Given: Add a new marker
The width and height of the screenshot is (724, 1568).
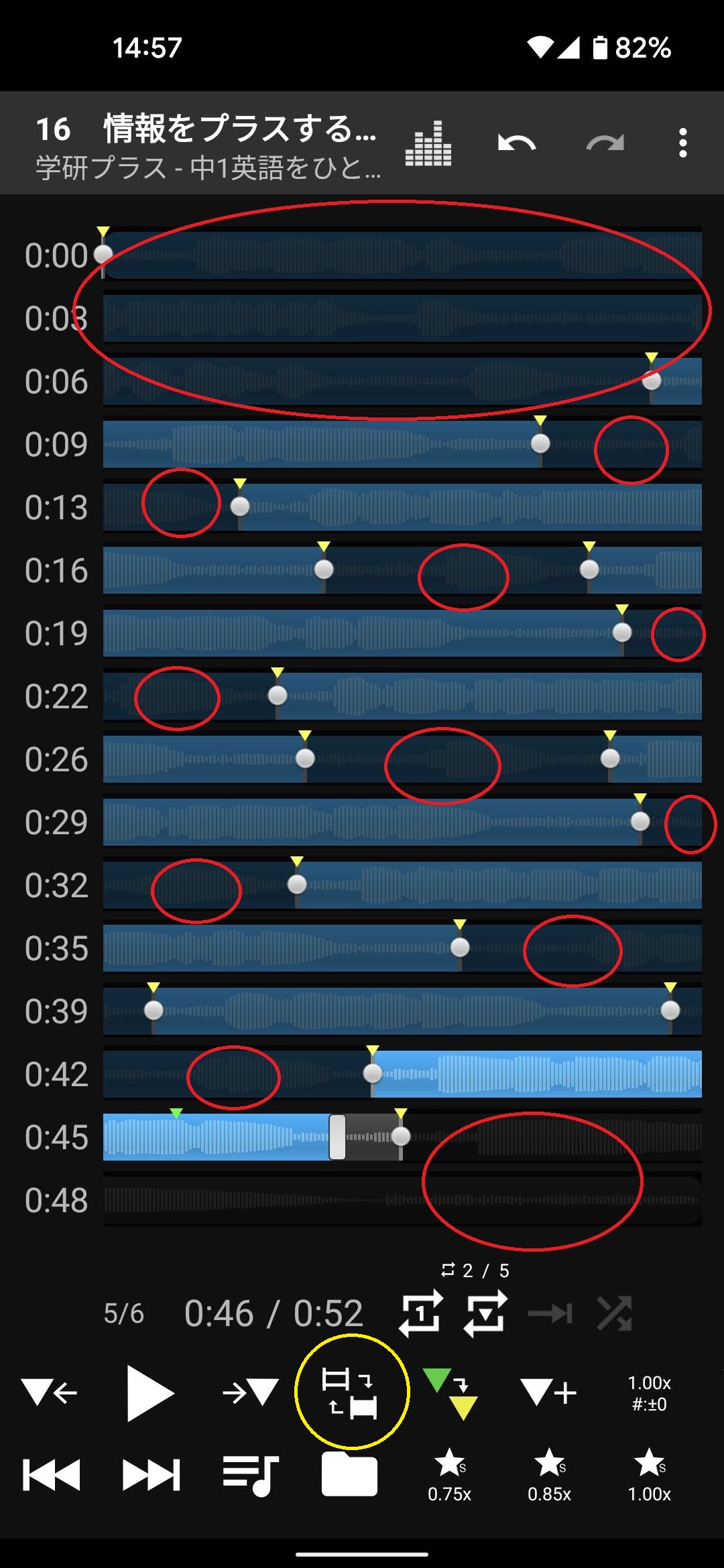Looking at the screenshot, I should pyautogui.click(x=548, y=1394).
